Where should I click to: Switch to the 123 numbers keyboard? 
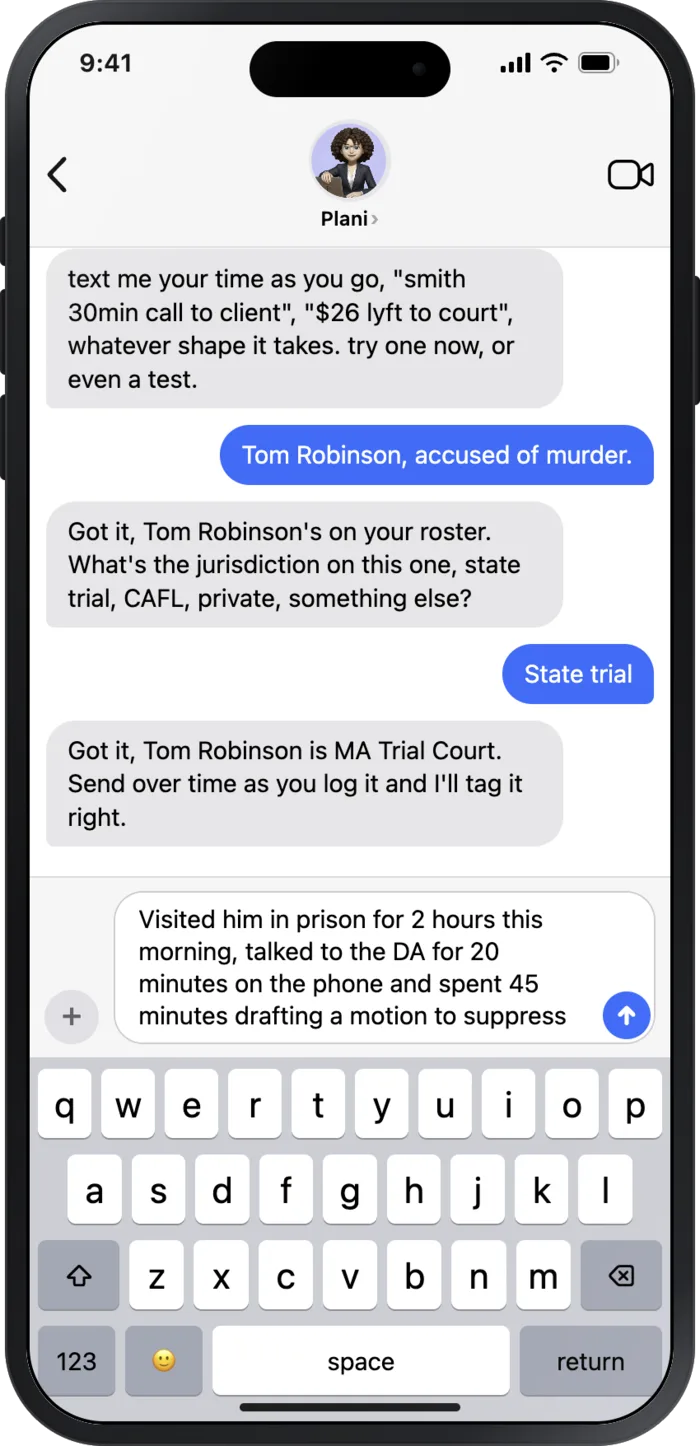point(77,1361)
